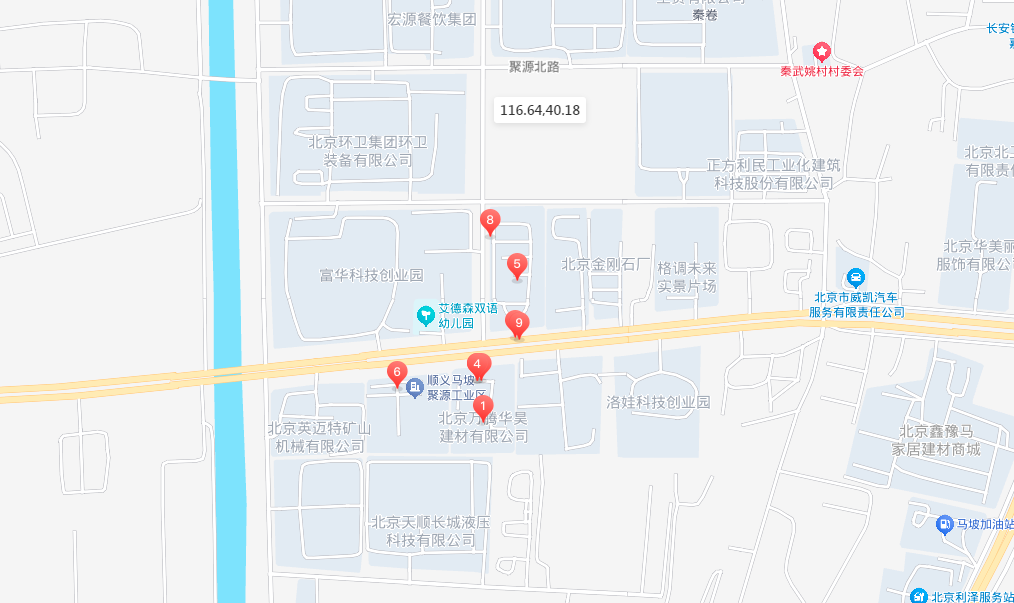
Task: Open the 秦武姚村村委会 star point
Action: (x=821, y=51)
